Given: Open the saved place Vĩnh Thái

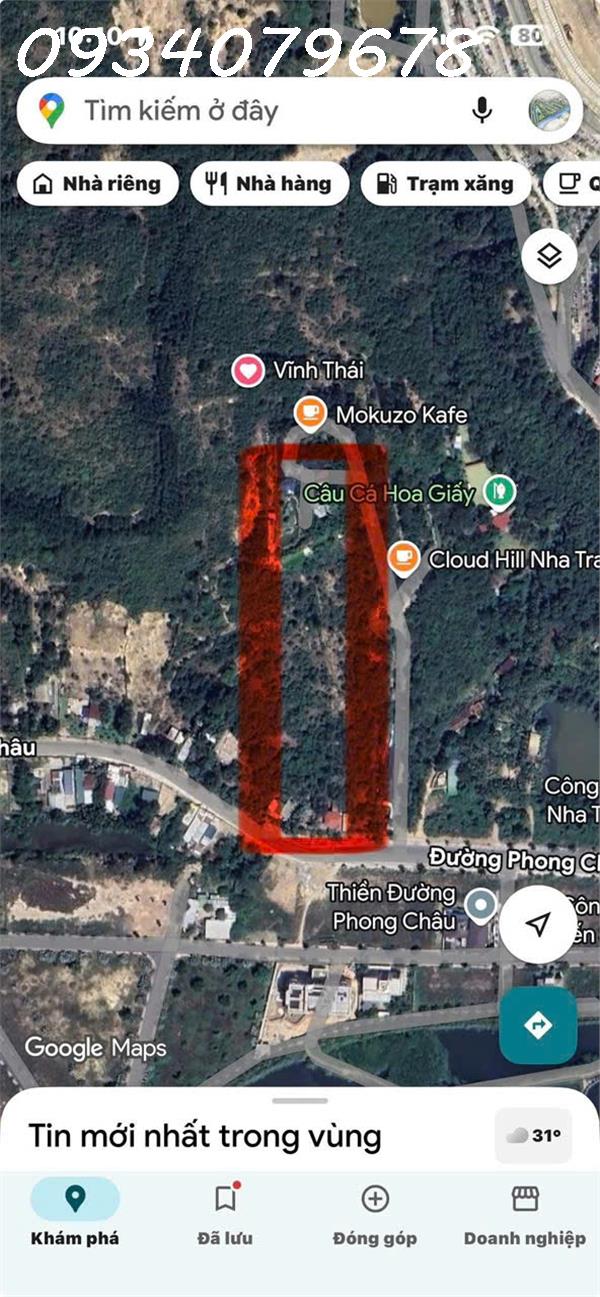Looking at the screenshot, I should click(x=248, y=371).
